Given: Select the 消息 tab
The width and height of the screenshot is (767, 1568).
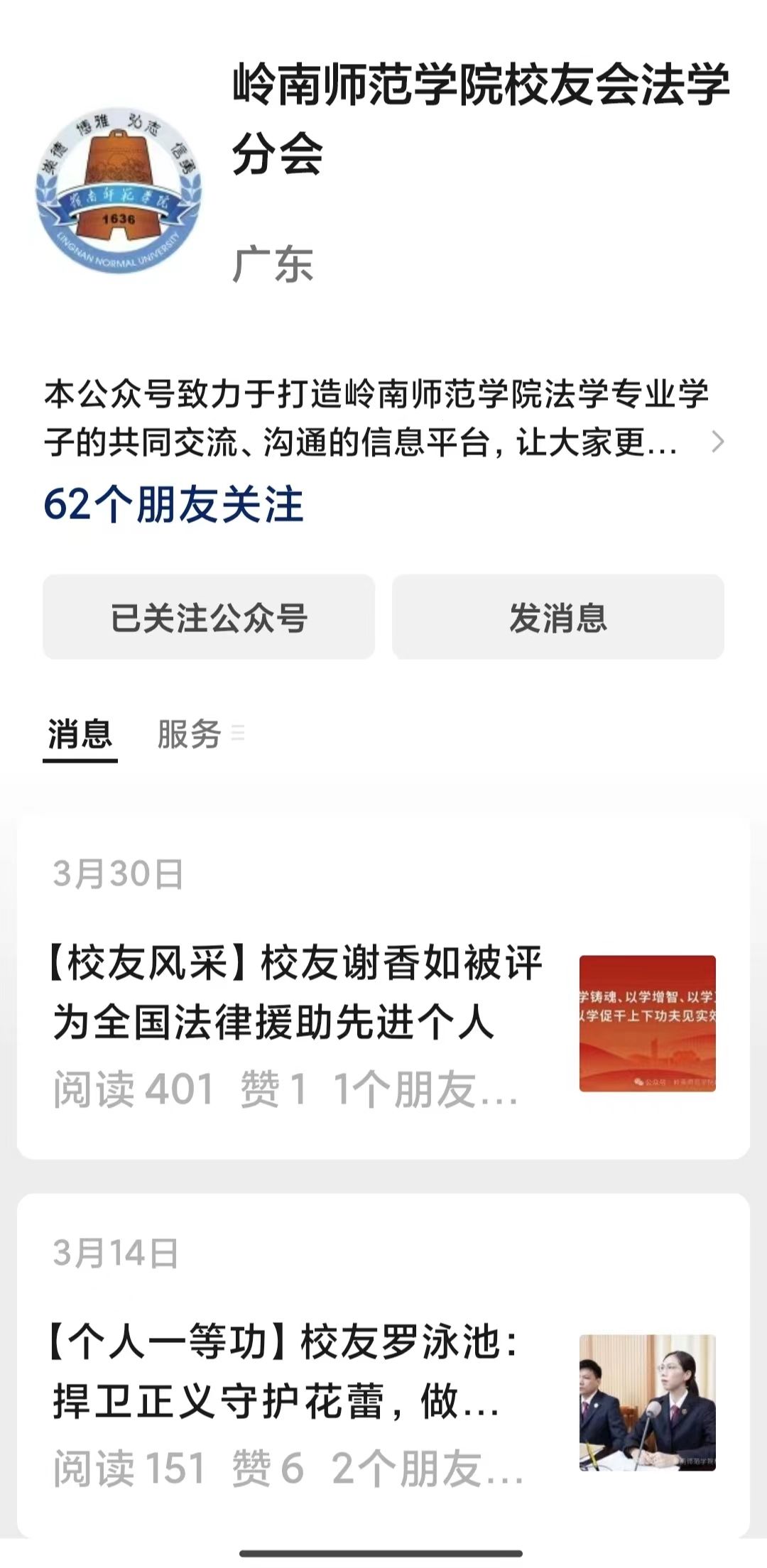Looking at the screenshot, I should (x=80, y=734).
